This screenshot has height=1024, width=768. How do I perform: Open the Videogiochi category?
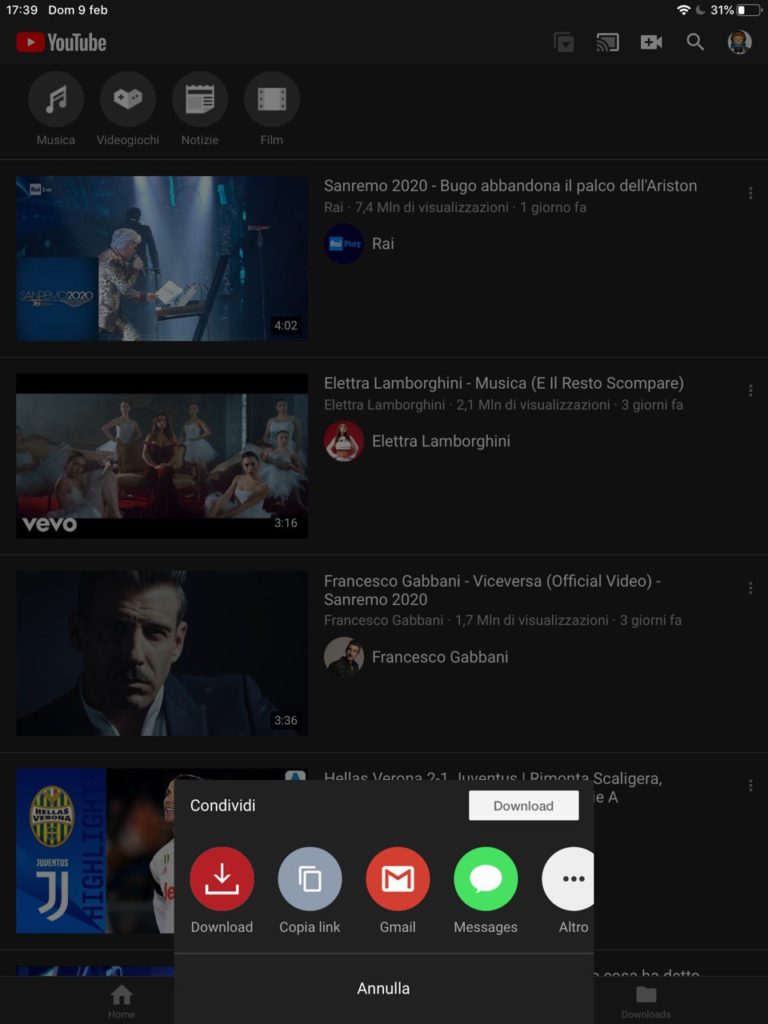pyautogui.click(x=128, y=100)
